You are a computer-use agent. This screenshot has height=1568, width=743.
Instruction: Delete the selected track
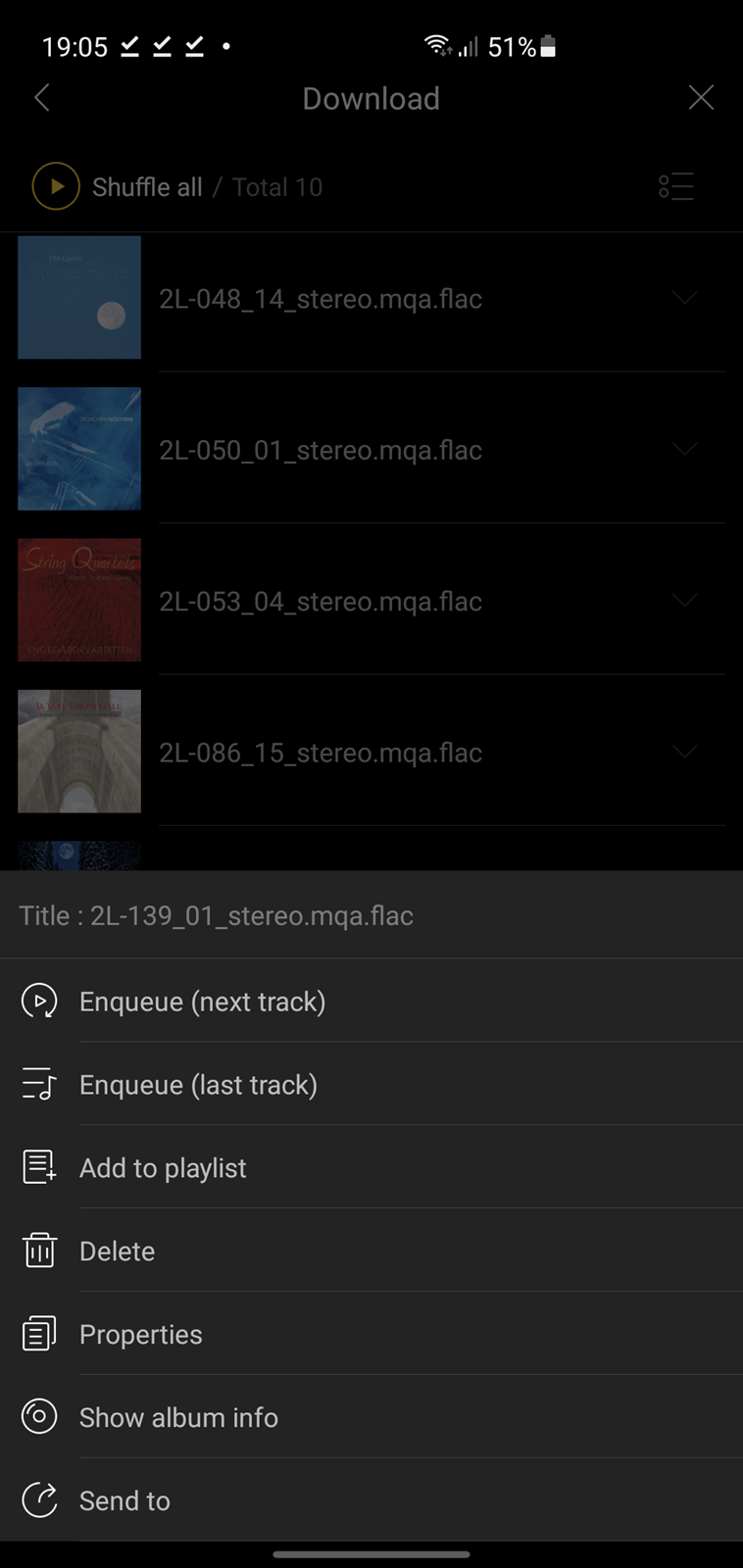tap(371, 1250)
